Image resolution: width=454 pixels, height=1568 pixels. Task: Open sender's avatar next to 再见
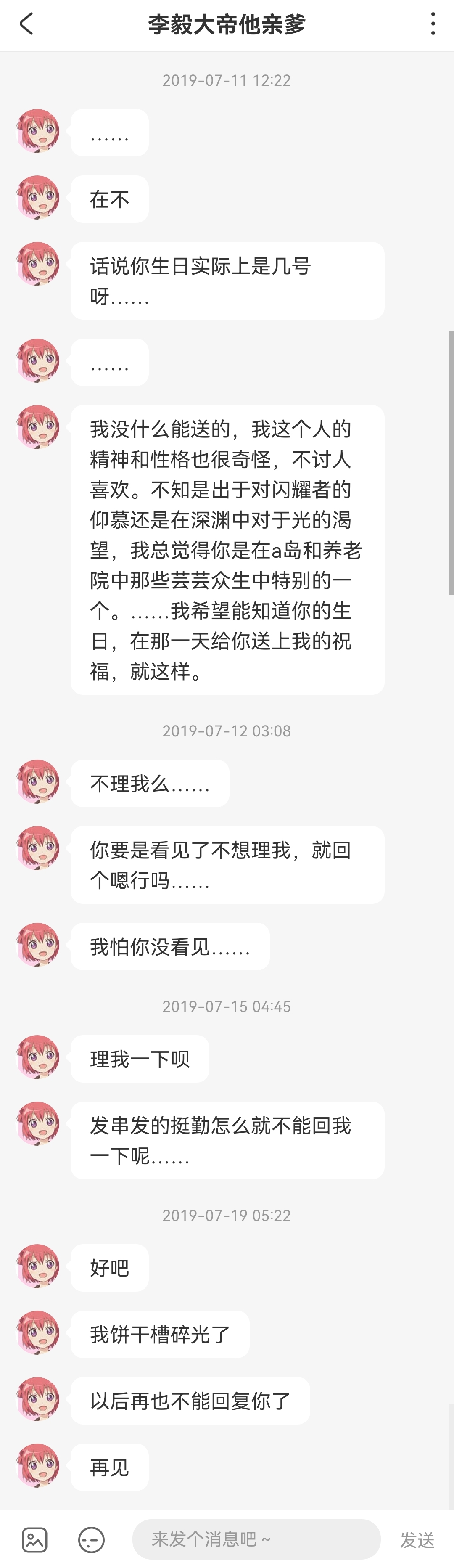tap(38, 1465)
